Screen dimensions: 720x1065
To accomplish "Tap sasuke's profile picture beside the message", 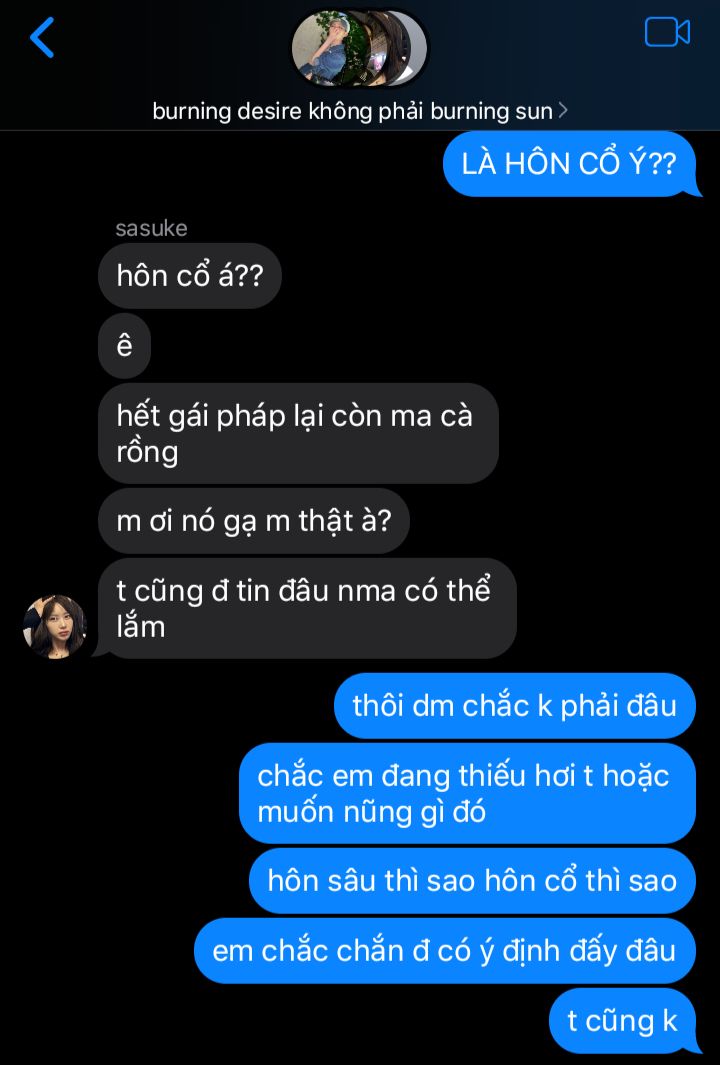I will 55,626.
